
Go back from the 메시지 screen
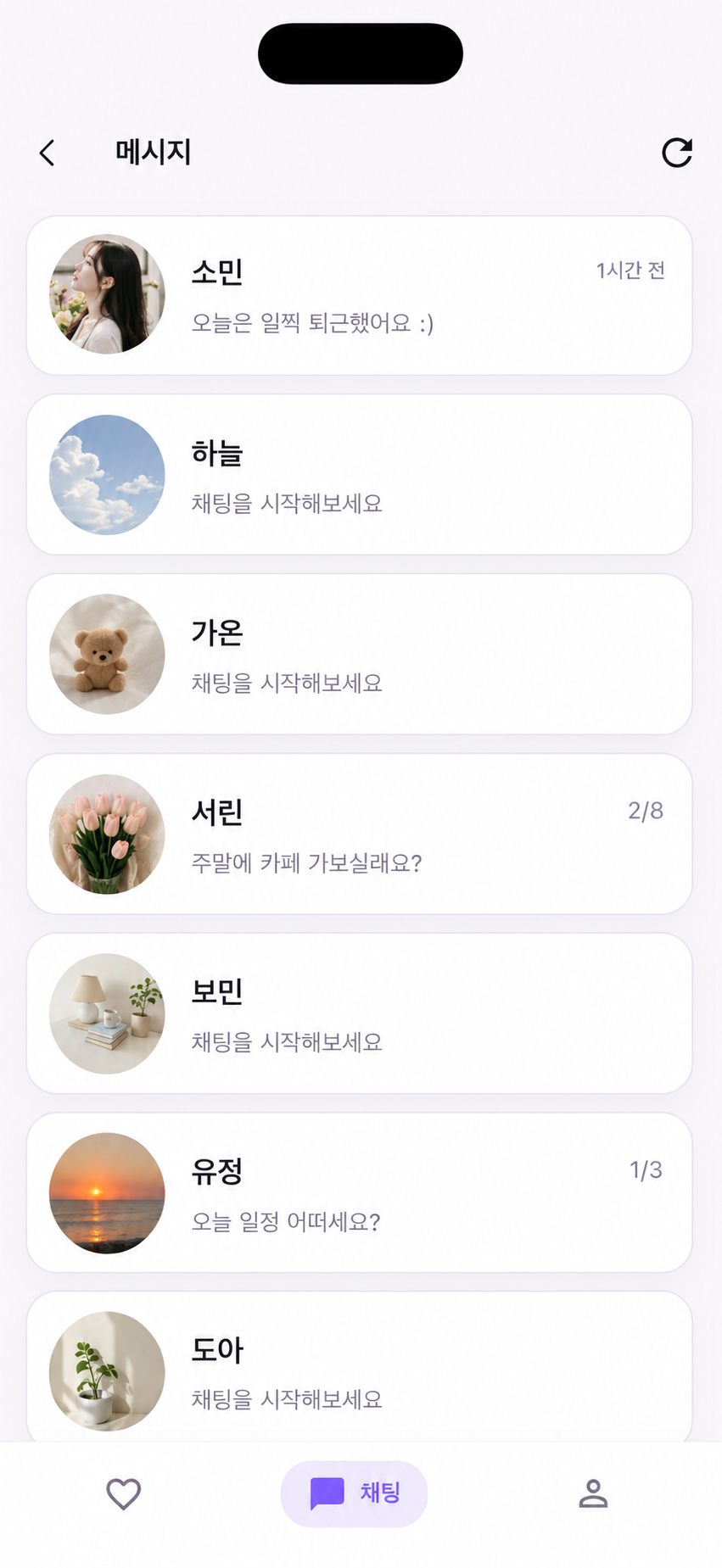pyautogui.click(x=48, y=153)
